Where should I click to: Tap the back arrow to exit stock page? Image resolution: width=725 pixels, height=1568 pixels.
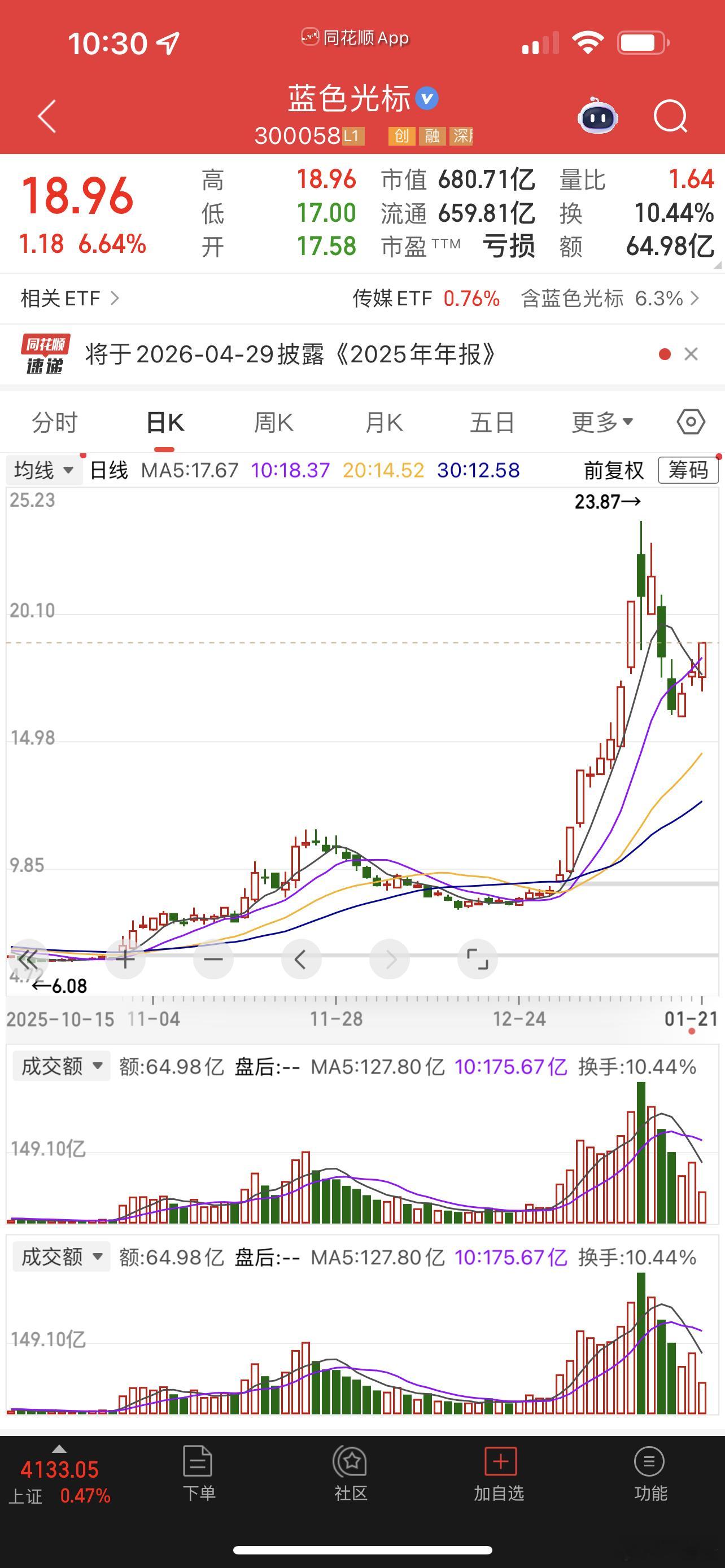click(x=46, y=116)
